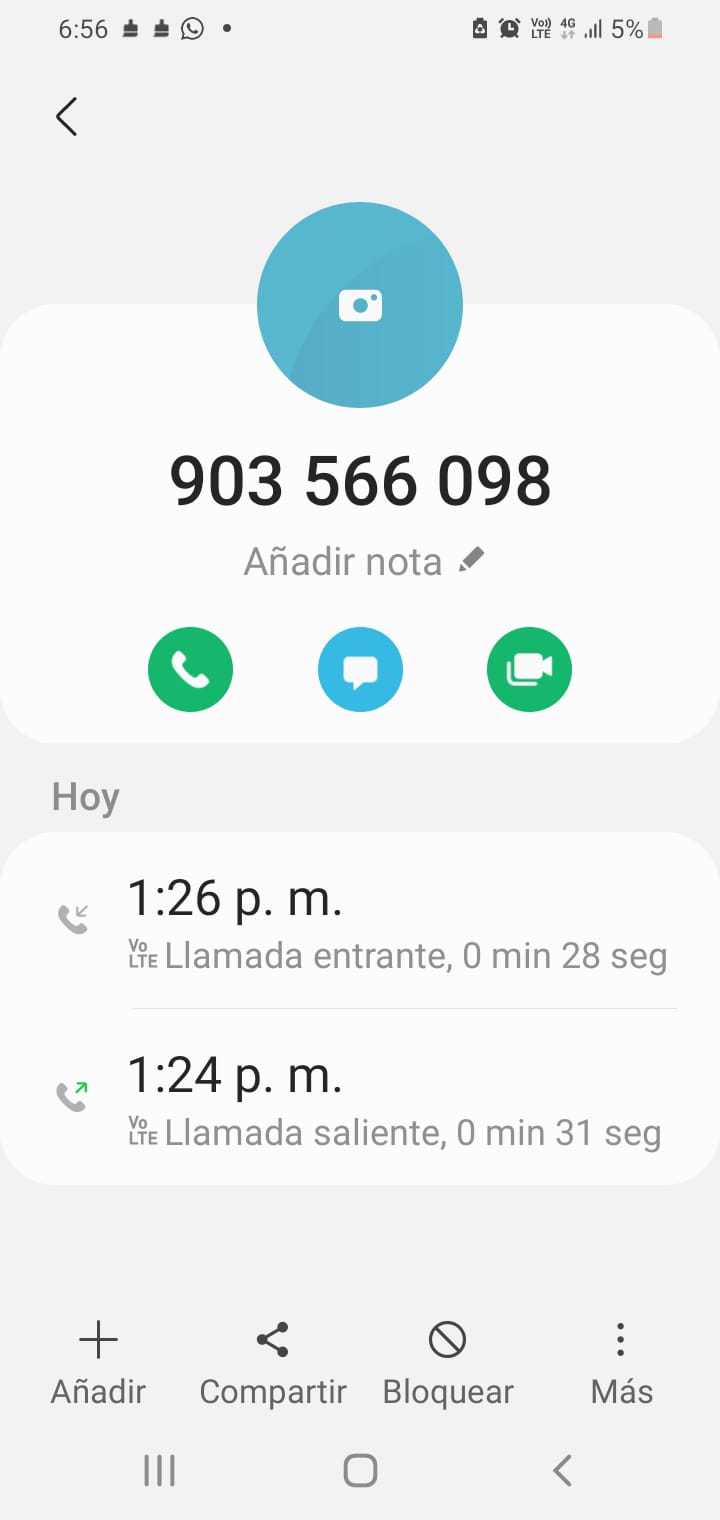Image resolution: width=720 pixels, height=1520 pixels.
Task: Go back using the top arrow
Action: [x=67, y=117]
